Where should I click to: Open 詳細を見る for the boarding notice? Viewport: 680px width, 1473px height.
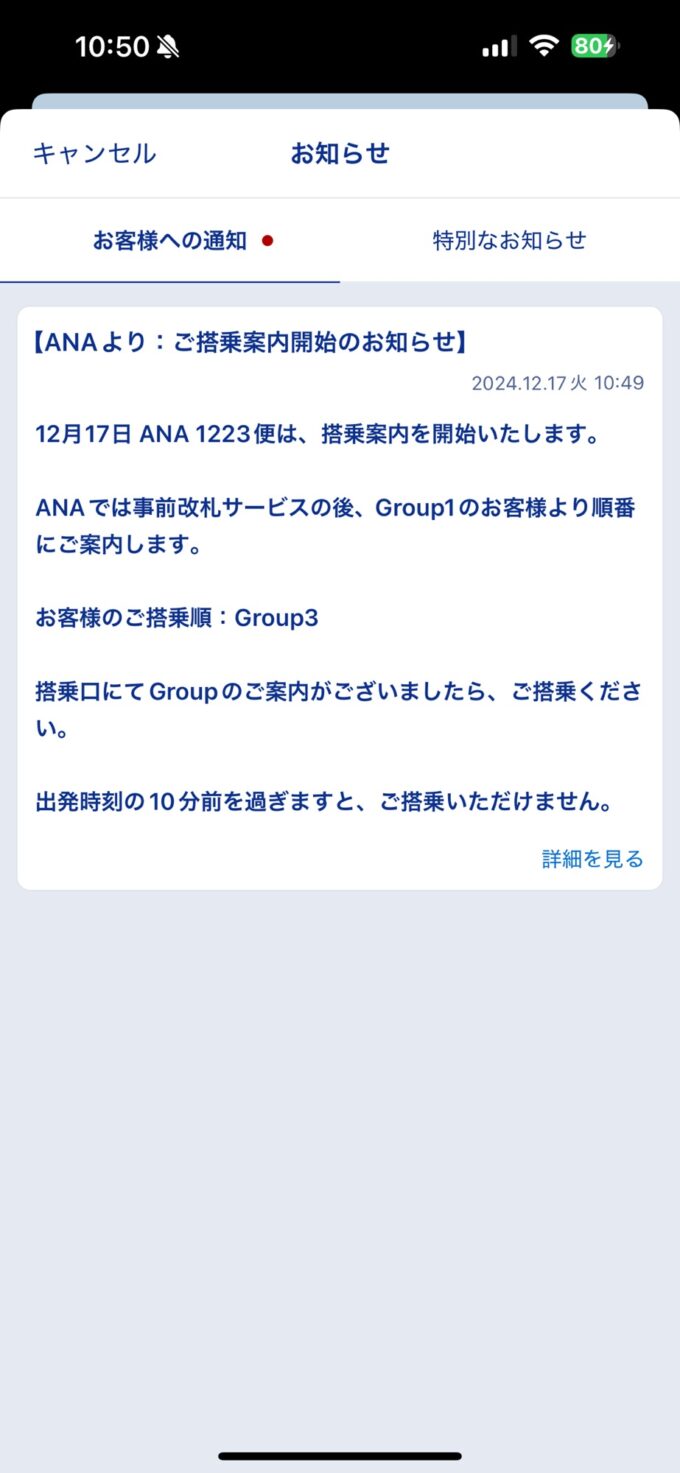(x=593, y=858)
